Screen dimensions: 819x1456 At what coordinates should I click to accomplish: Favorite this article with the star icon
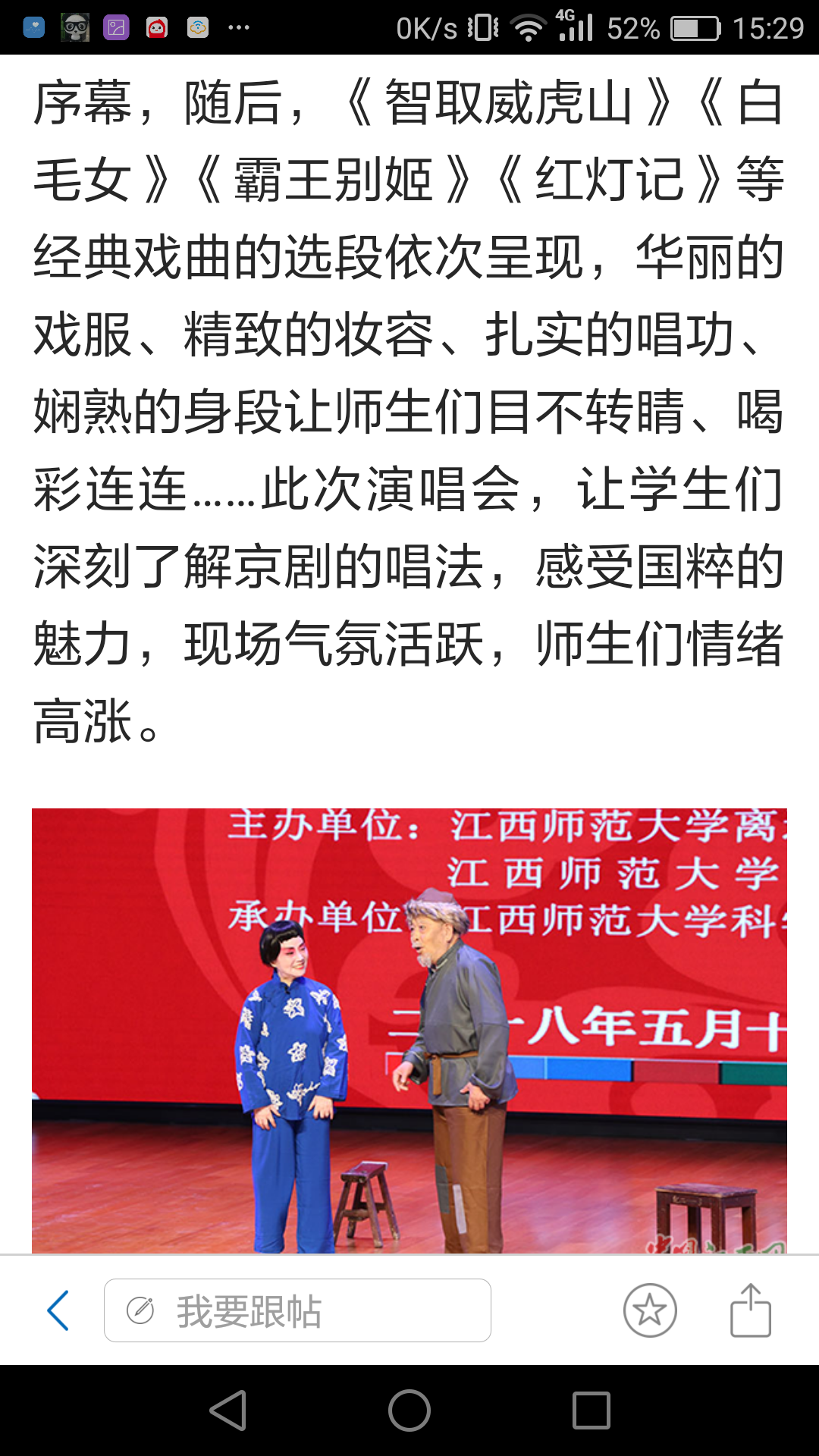point(650,1310)
